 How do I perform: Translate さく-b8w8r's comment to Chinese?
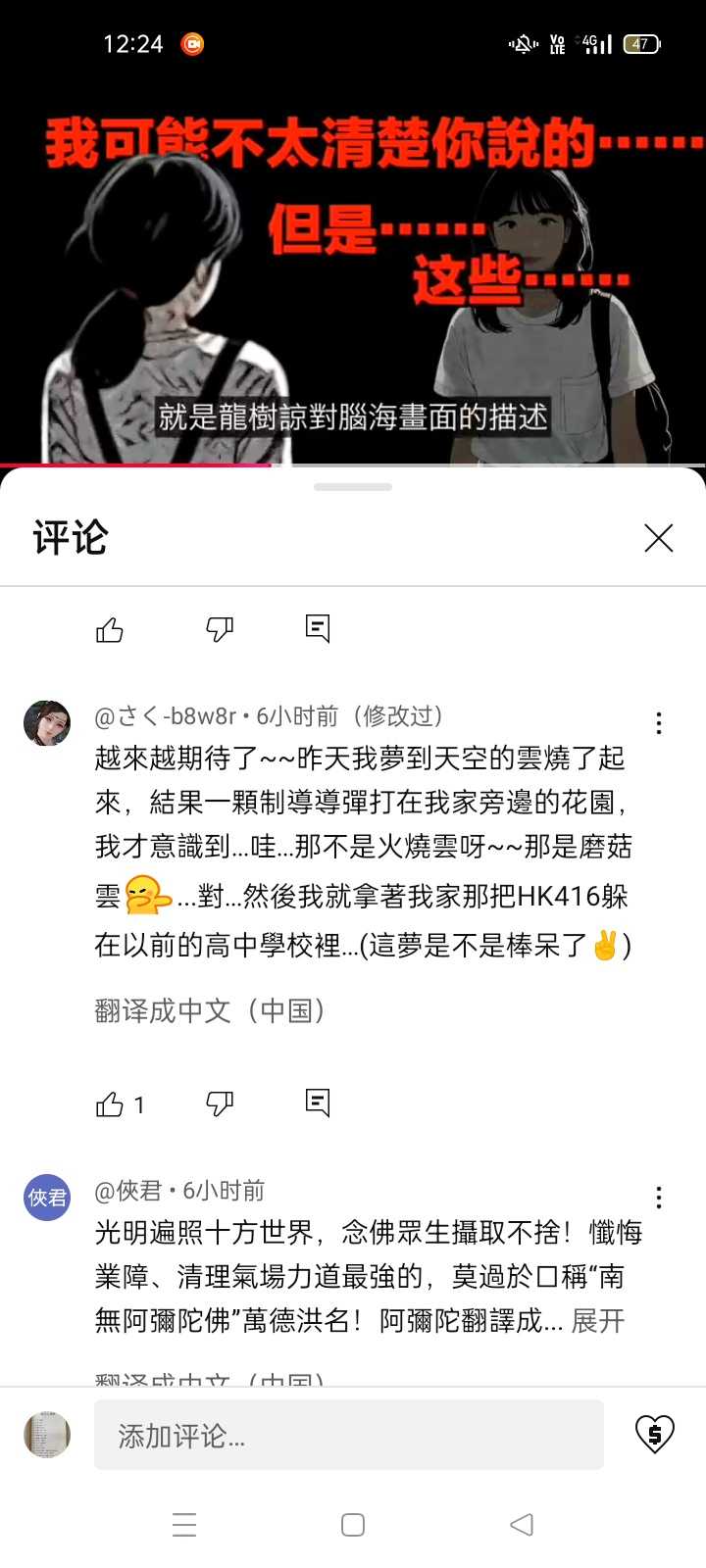tap(210, 1010)
